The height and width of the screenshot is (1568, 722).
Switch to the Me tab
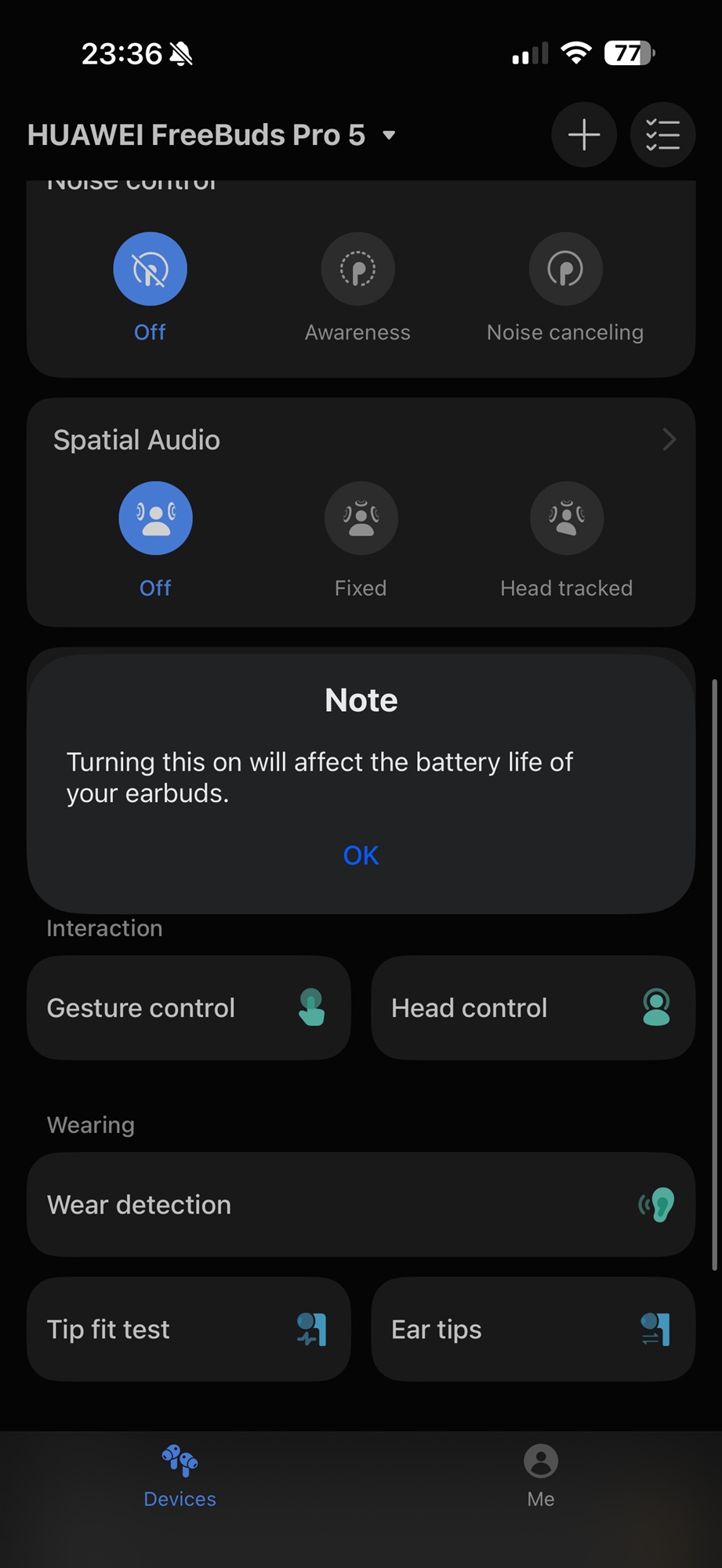tap(541, 1475)
